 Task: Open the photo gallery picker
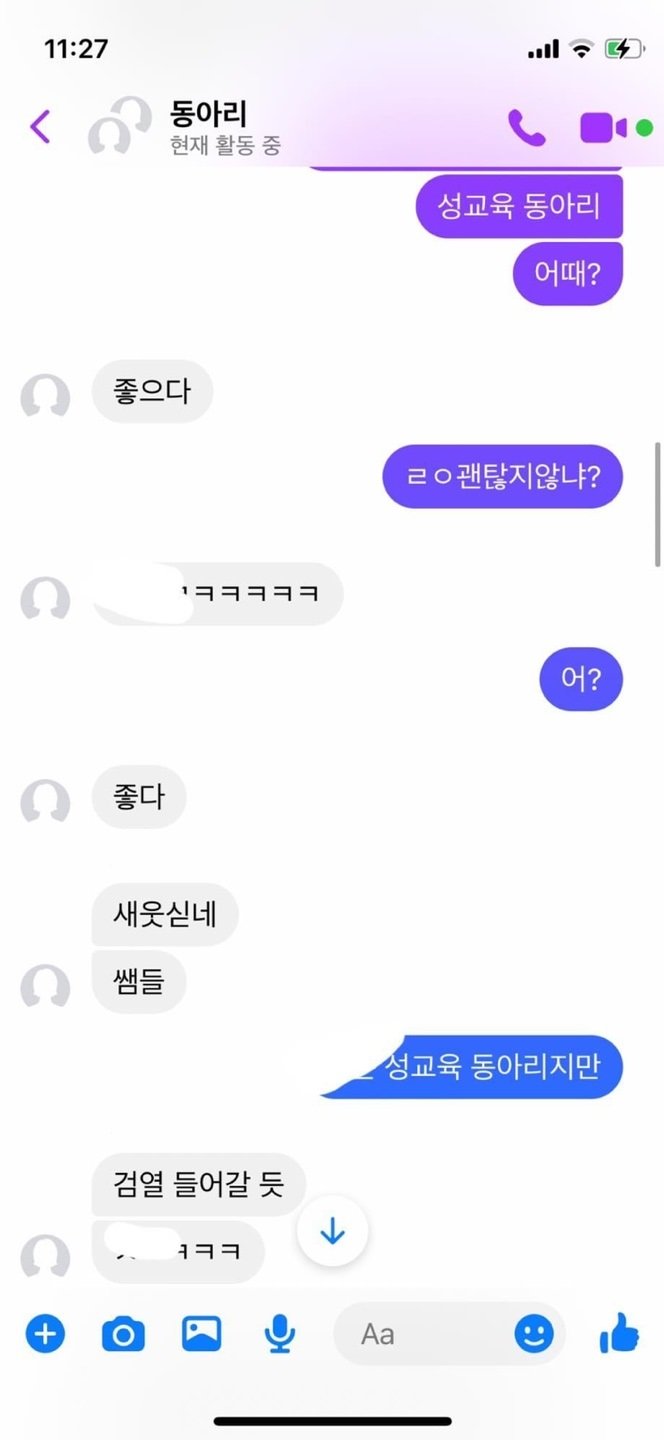tap(201, 1334)
